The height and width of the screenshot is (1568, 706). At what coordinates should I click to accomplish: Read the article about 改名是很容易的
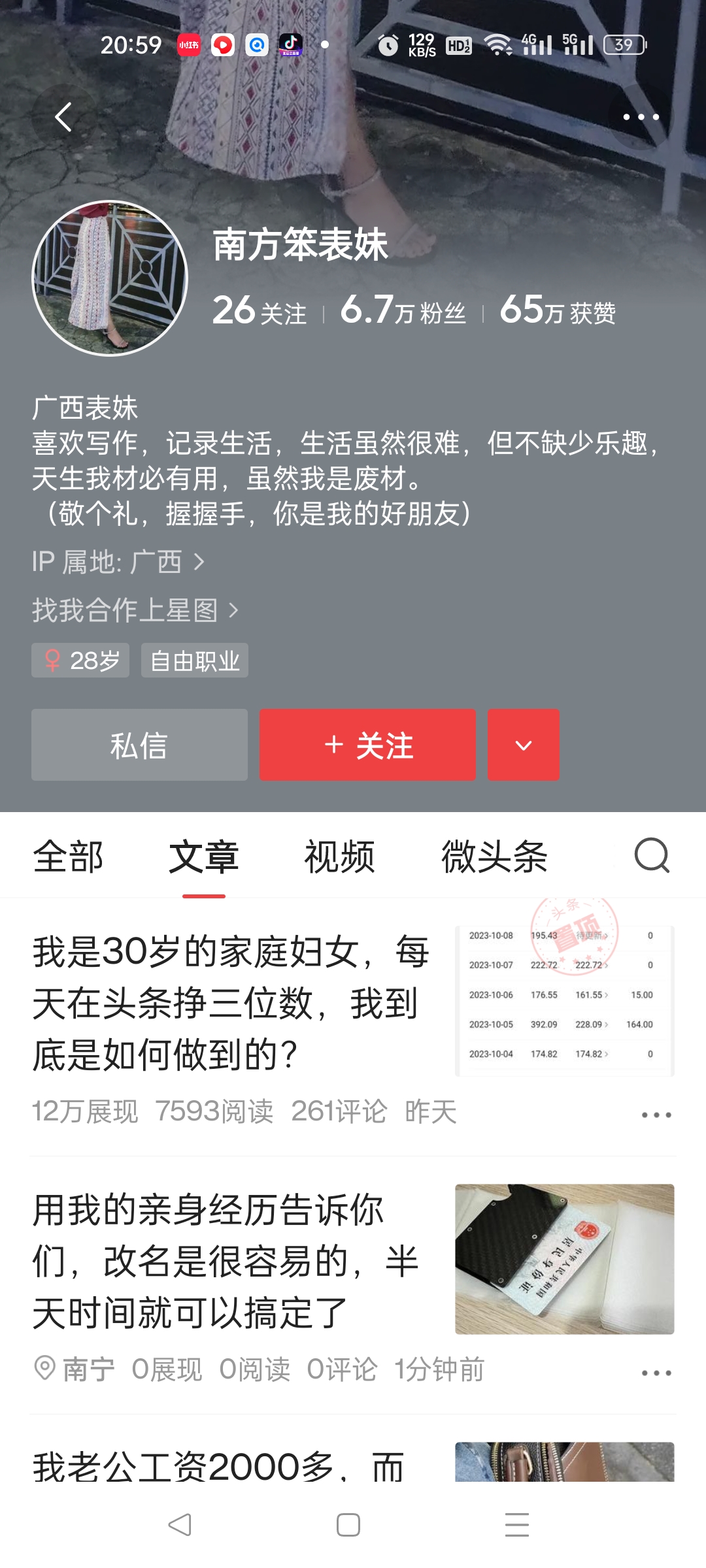point(226,1261)
